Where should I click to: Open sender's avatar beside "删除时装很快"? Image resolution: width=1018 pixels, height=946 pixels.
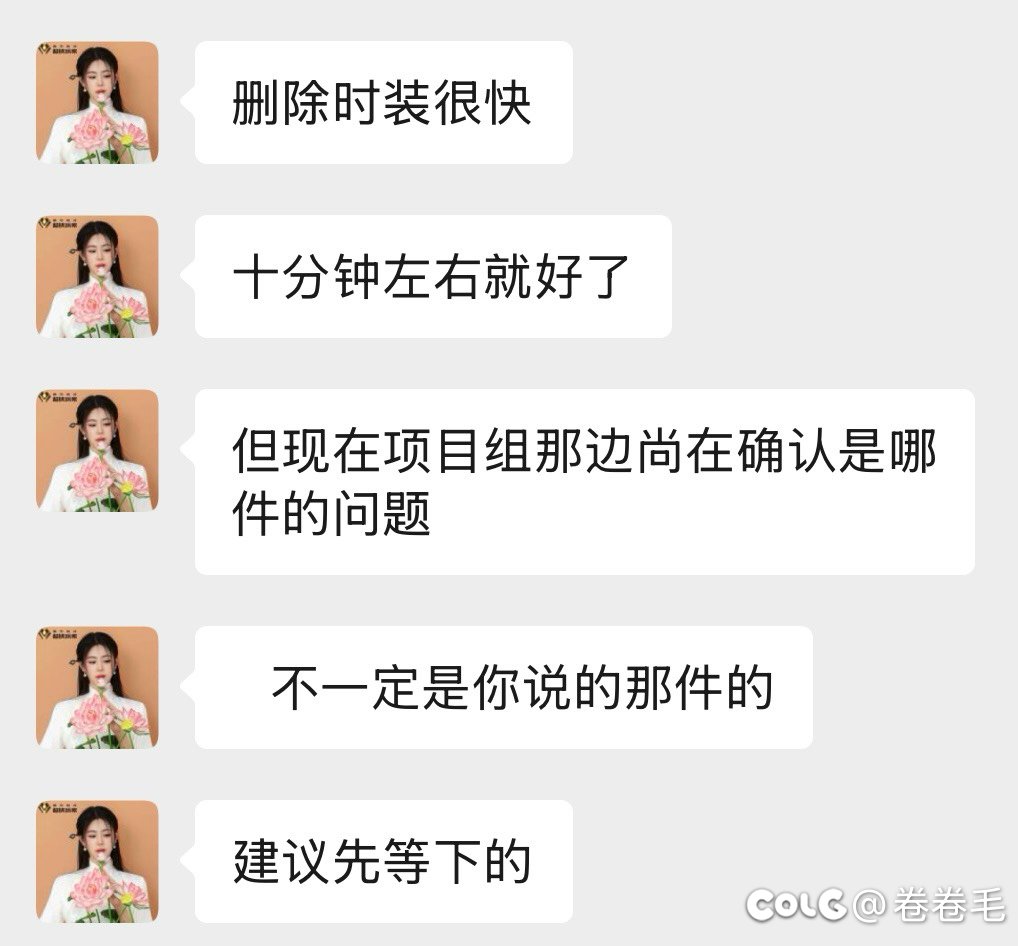97,102
